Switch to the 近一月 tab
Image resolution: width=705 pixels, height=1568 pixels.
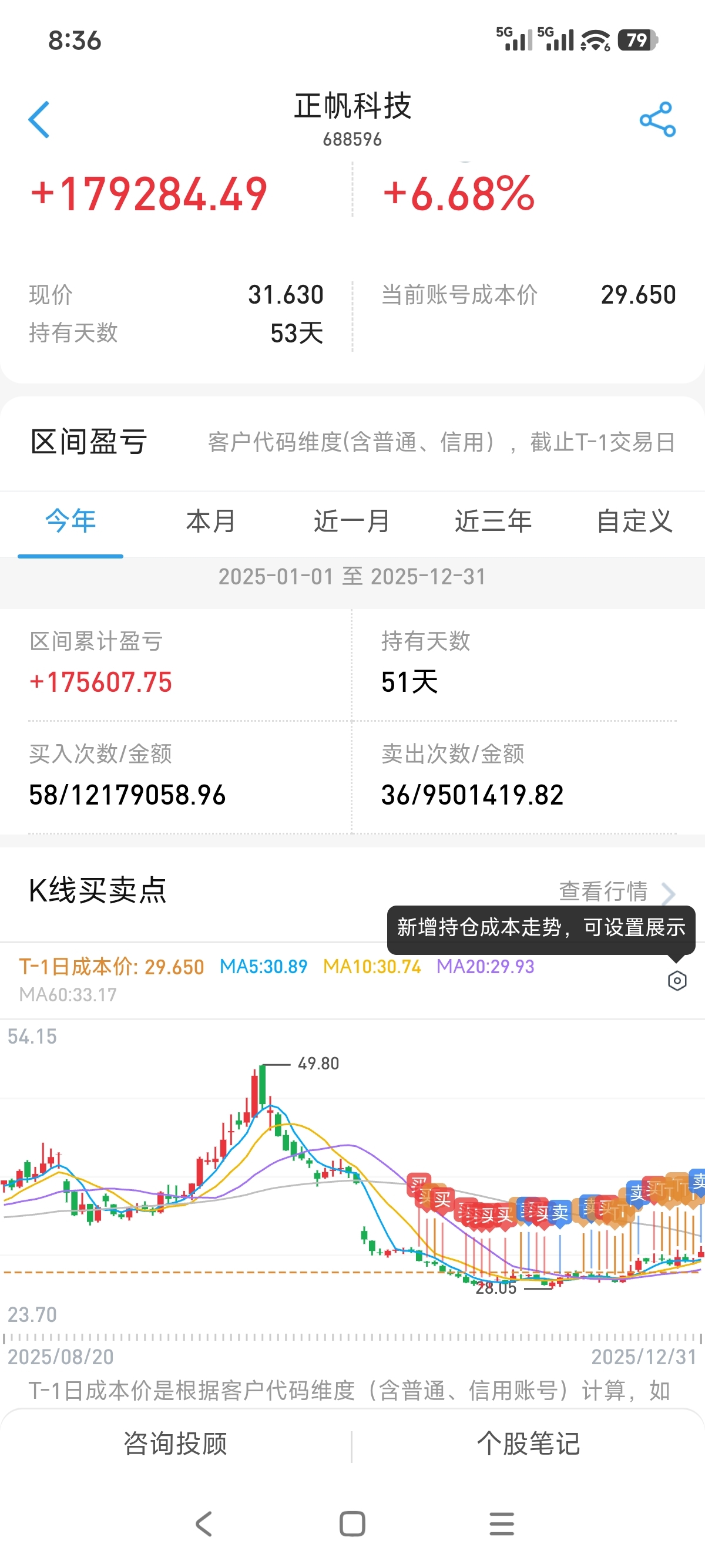coord(352,521)
